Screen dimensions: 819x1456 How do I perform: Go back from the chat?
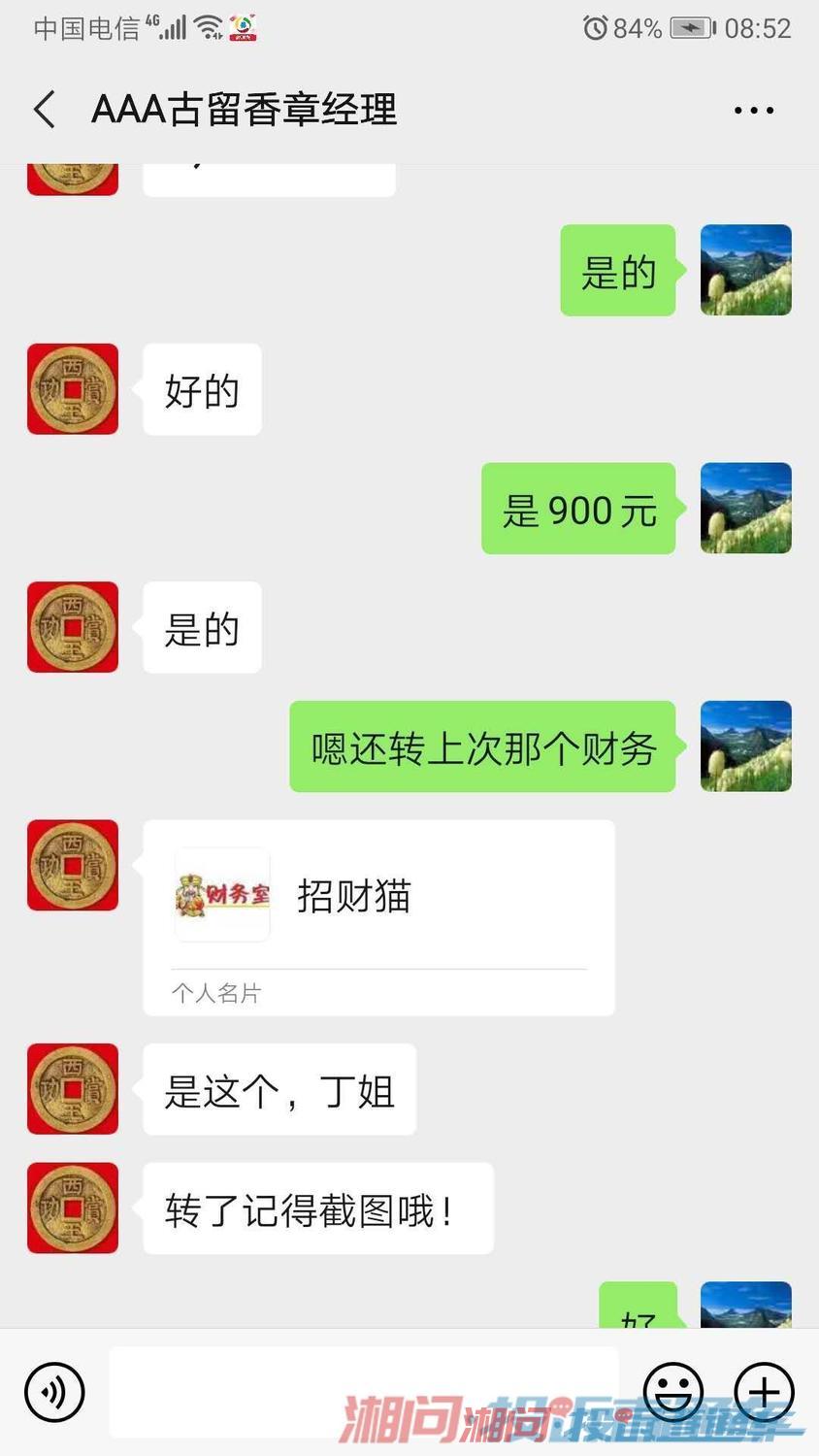[x=45, y=110]
